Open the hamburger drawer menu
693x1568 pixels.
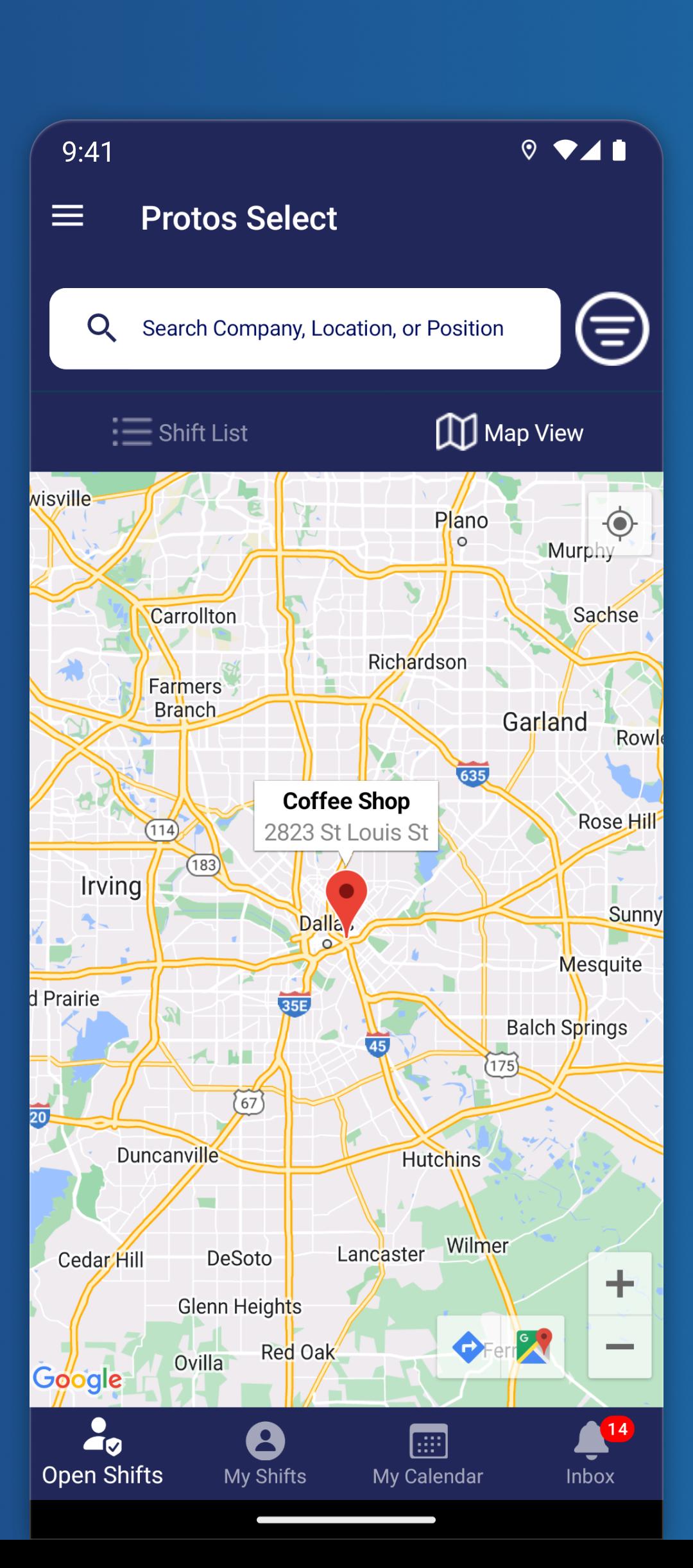(67, 216)
